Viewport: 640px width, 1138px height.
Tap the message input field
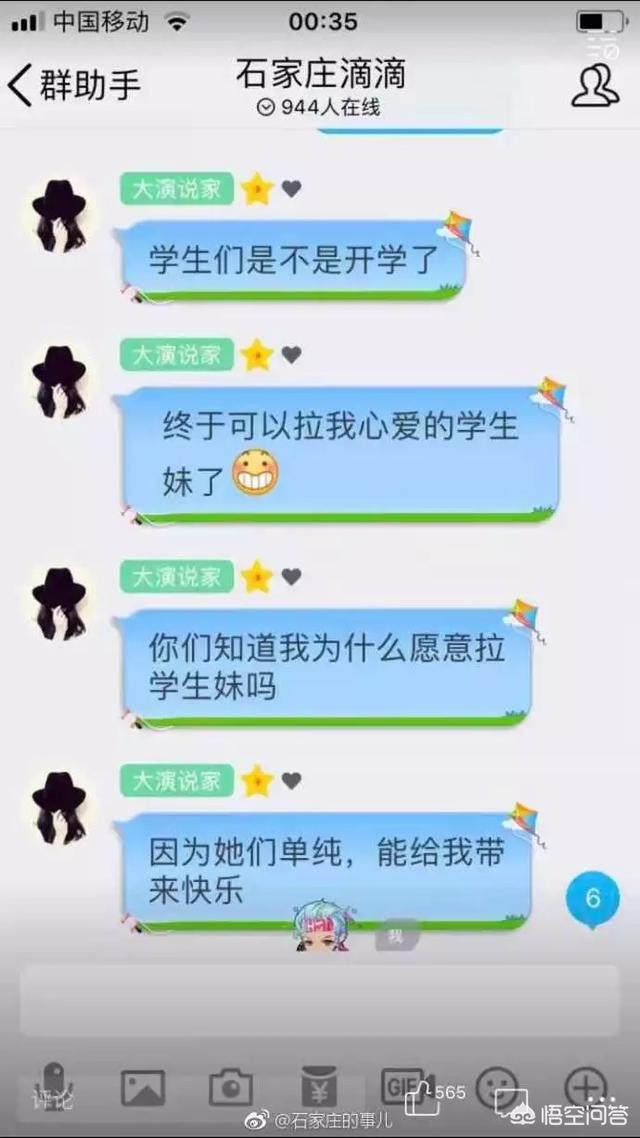click(320, 1000)
